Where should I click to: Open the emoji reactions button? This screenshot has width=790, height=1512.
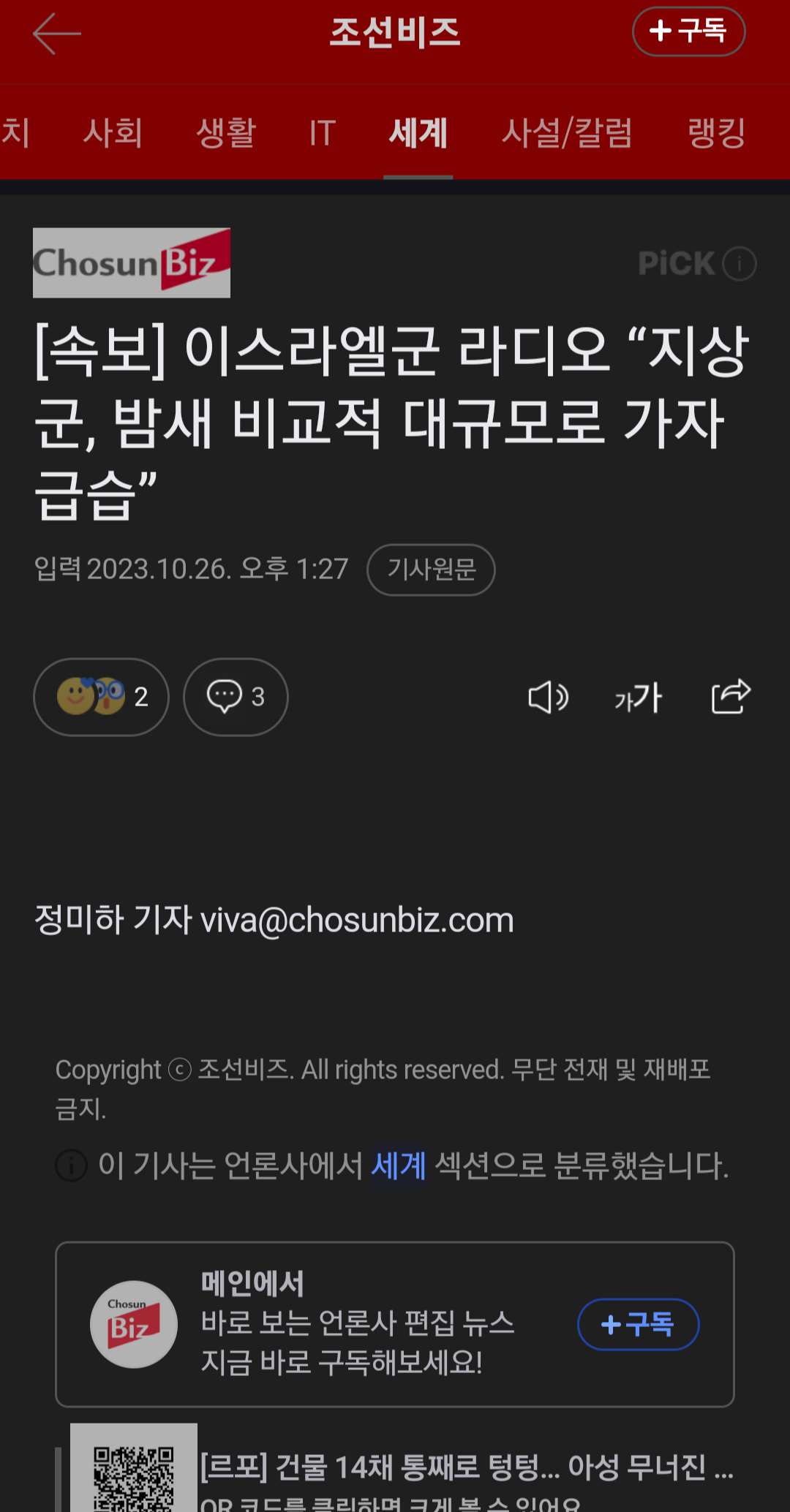click(x=101, y=697)
